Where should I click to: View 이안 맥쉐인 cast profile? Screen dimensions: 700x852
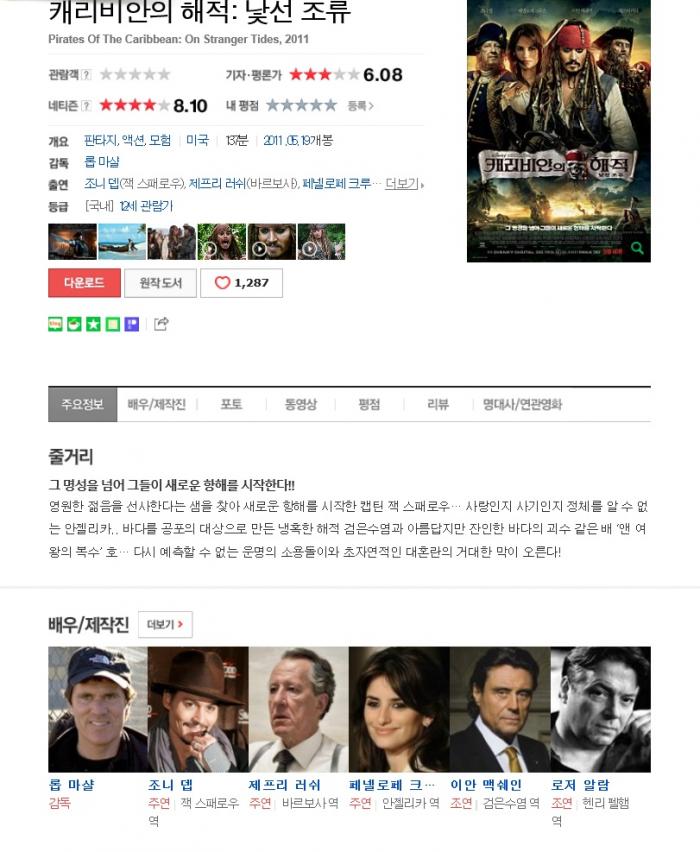coord(498,709)
